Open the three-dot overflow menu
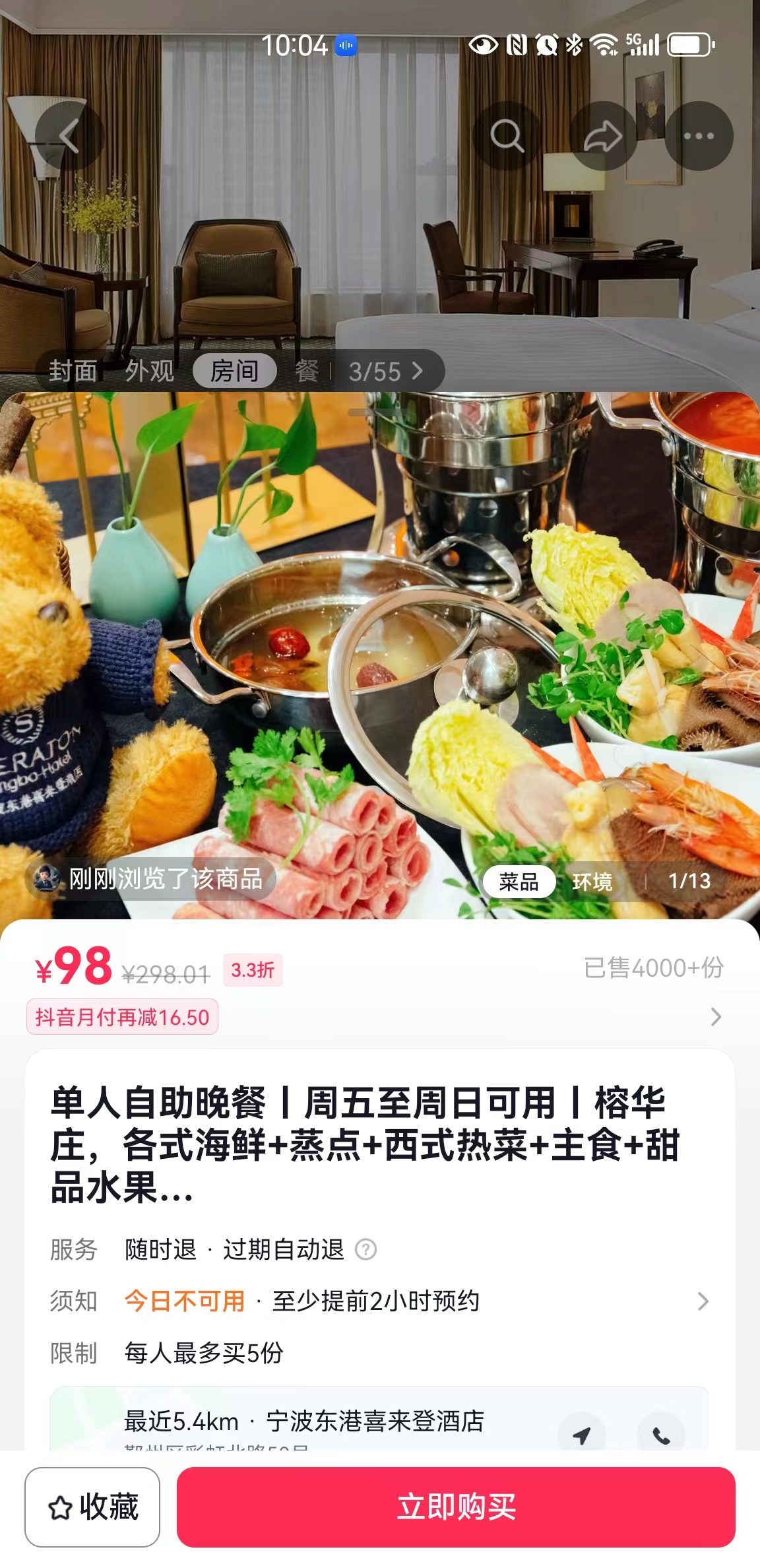 pyautogui.click(x=699, y=137)
